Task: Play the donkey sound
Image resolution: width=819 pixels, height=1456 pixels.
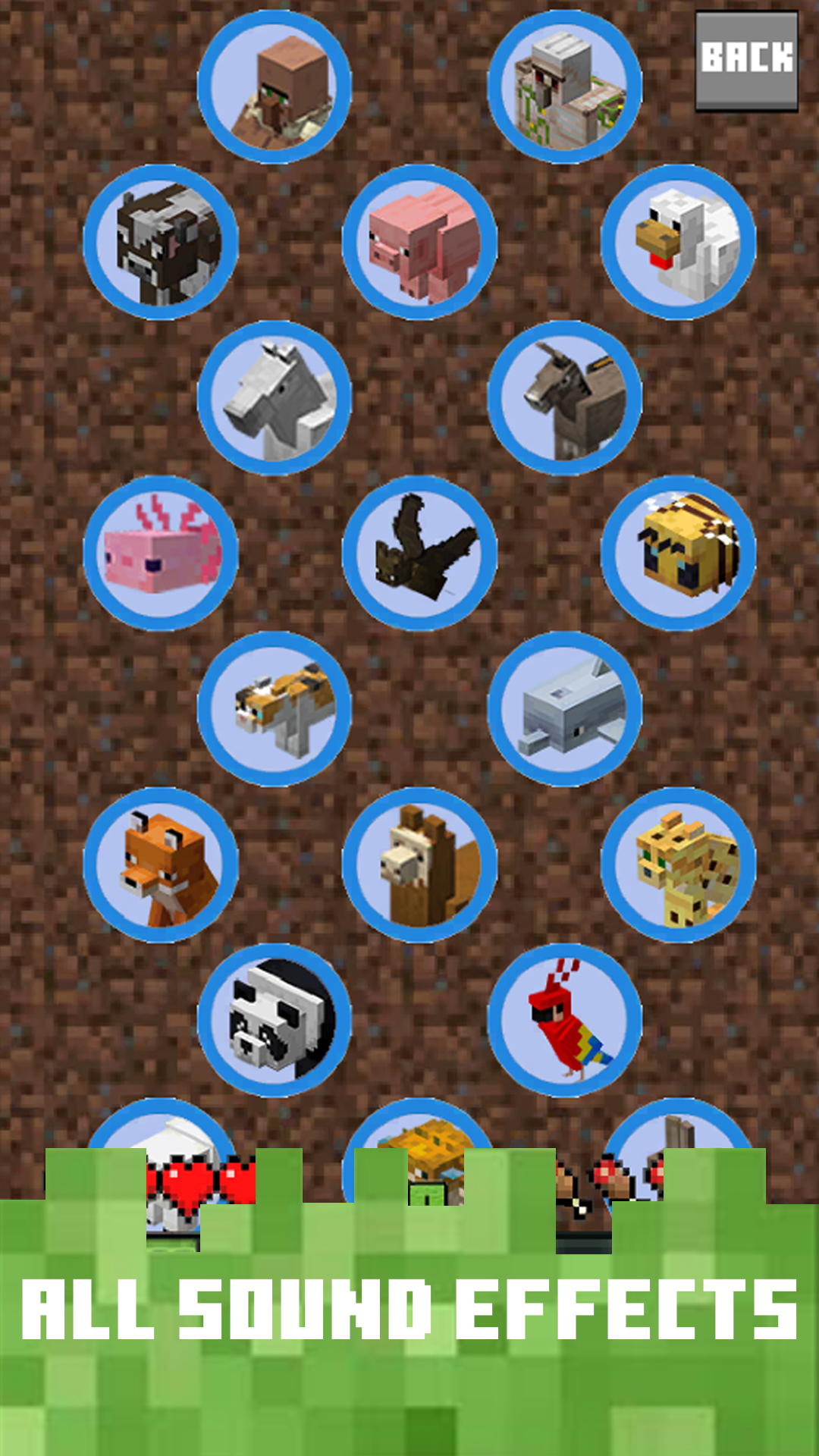Action: point(565,397)
